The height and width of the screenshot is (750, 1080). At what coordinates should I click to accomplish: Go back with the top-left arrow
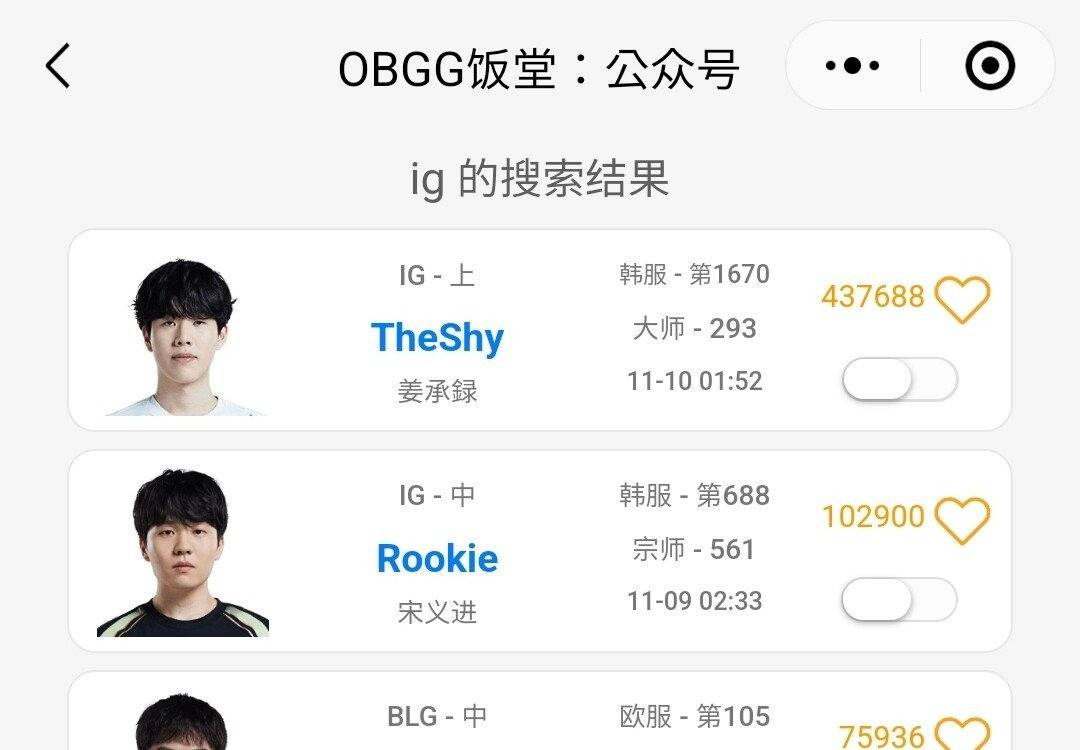[x=58, y=68]
